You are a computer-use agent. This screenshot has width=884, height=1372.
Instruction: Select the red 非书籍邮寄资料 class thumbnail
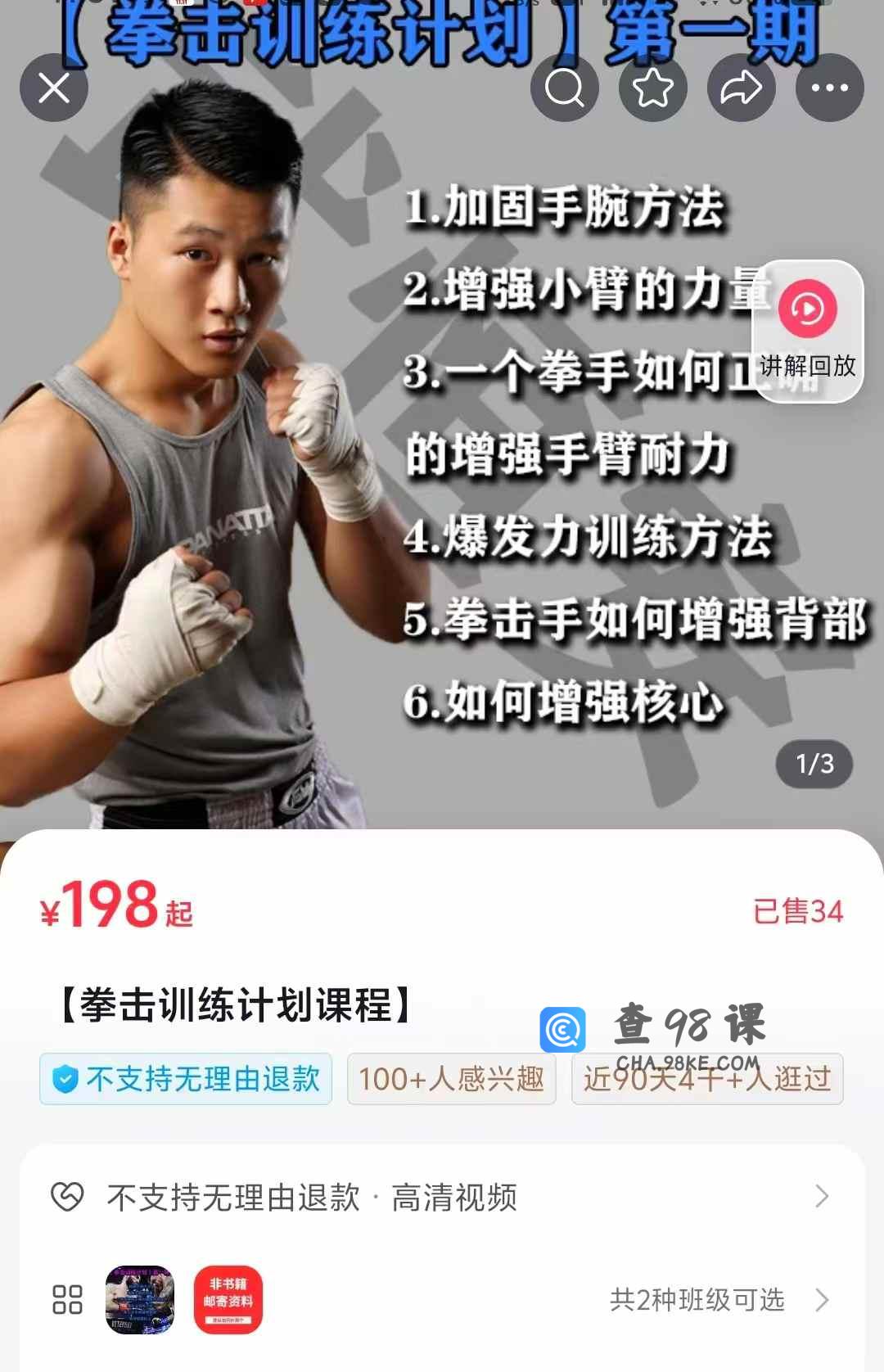(228, 1300)
